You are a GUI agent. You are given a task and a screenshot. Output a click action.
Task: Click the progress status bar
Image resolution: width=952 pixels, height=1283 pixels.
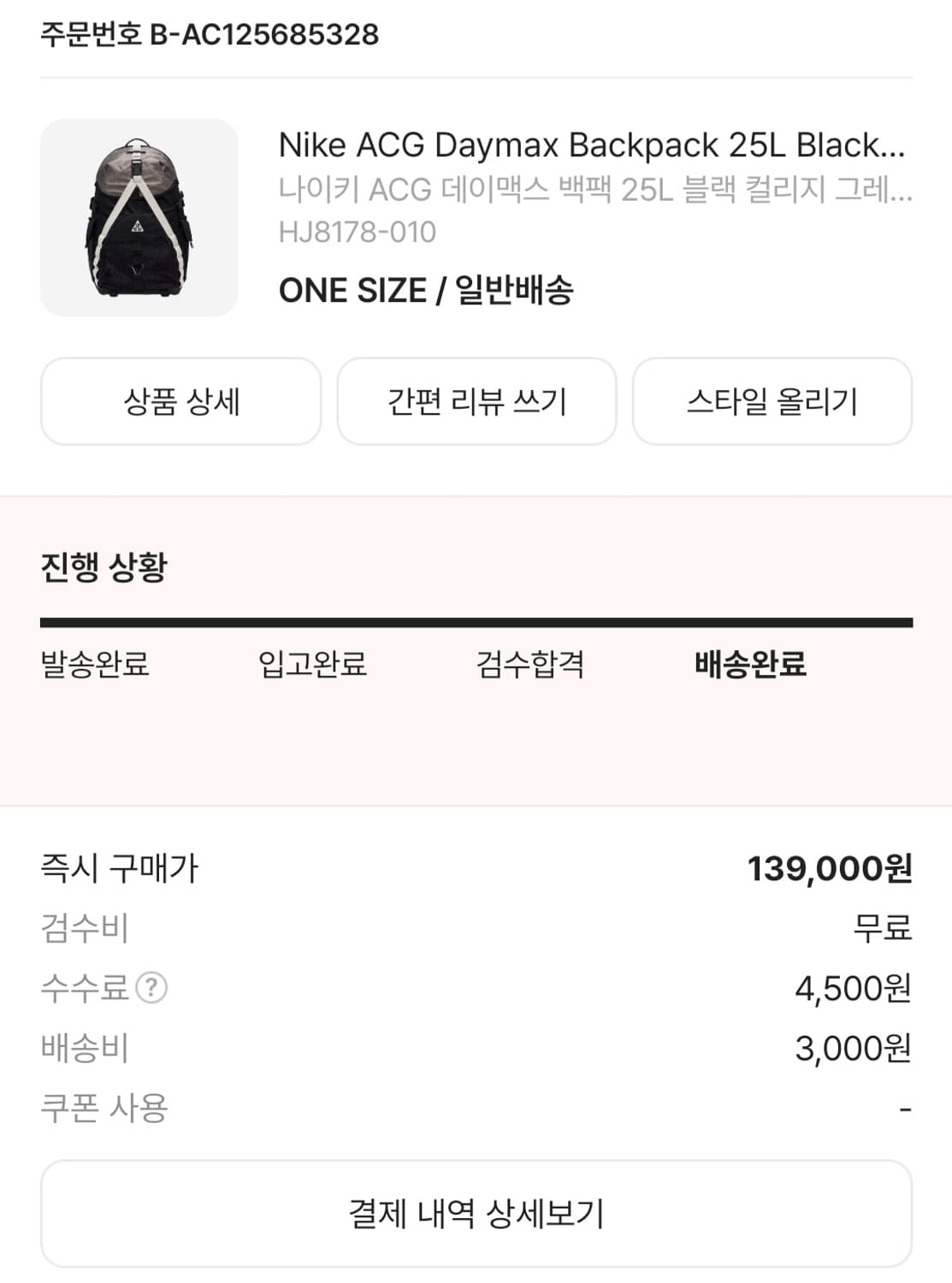pyautogui.click(x=476, y=619)
